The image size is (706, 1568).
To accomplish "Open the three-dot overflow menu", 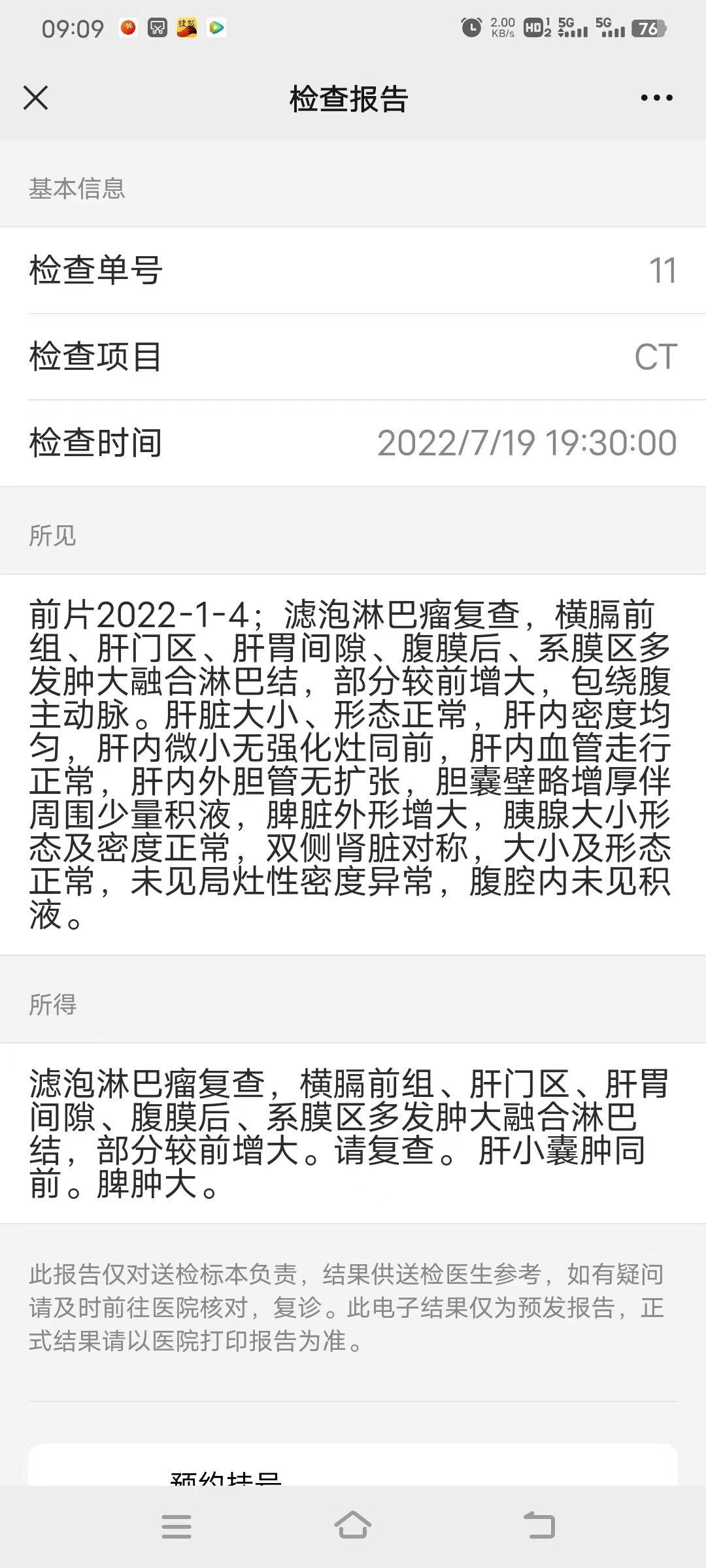I will 656,98.
